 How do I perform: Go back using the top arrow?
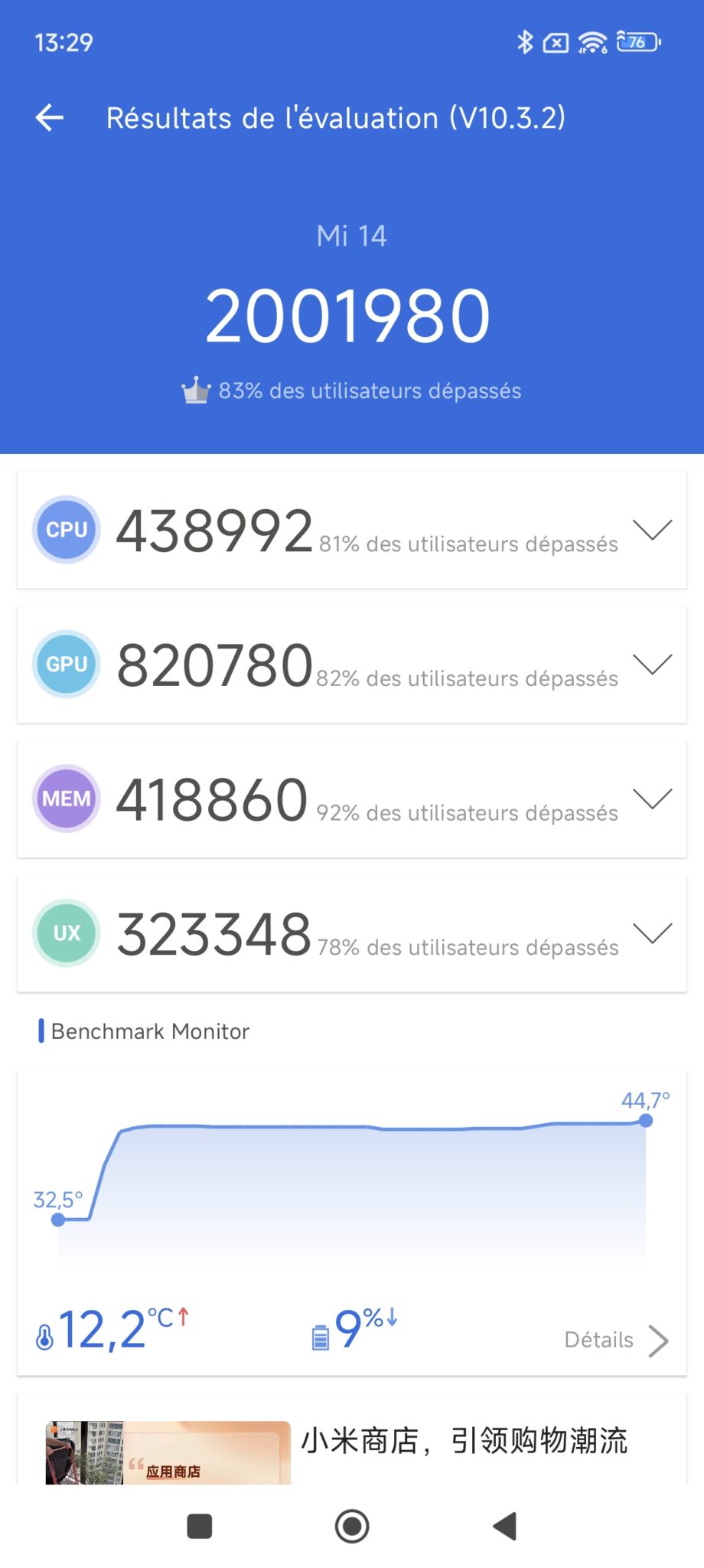tap(50, 118)
